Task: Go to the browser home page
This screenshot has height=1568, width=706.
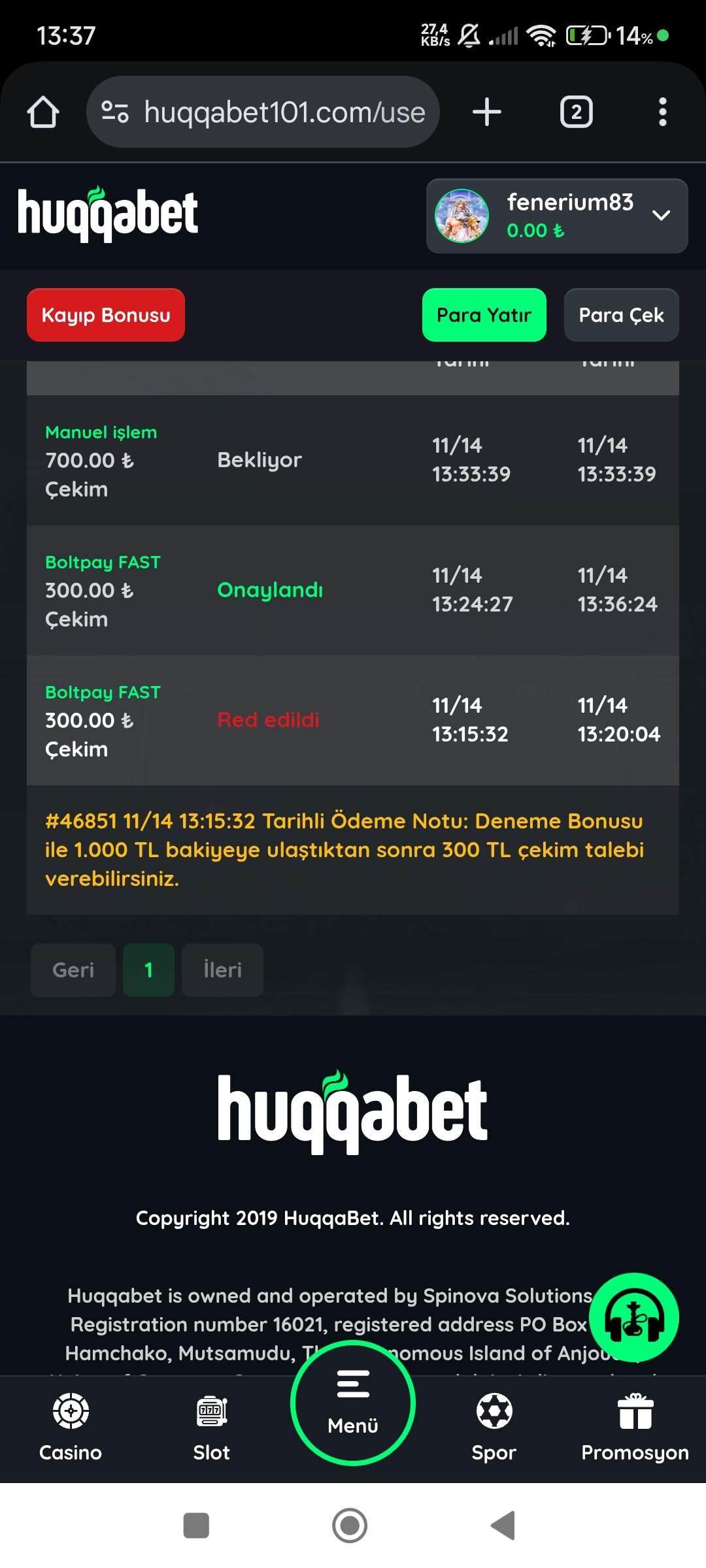Action: tap(43, 112)
